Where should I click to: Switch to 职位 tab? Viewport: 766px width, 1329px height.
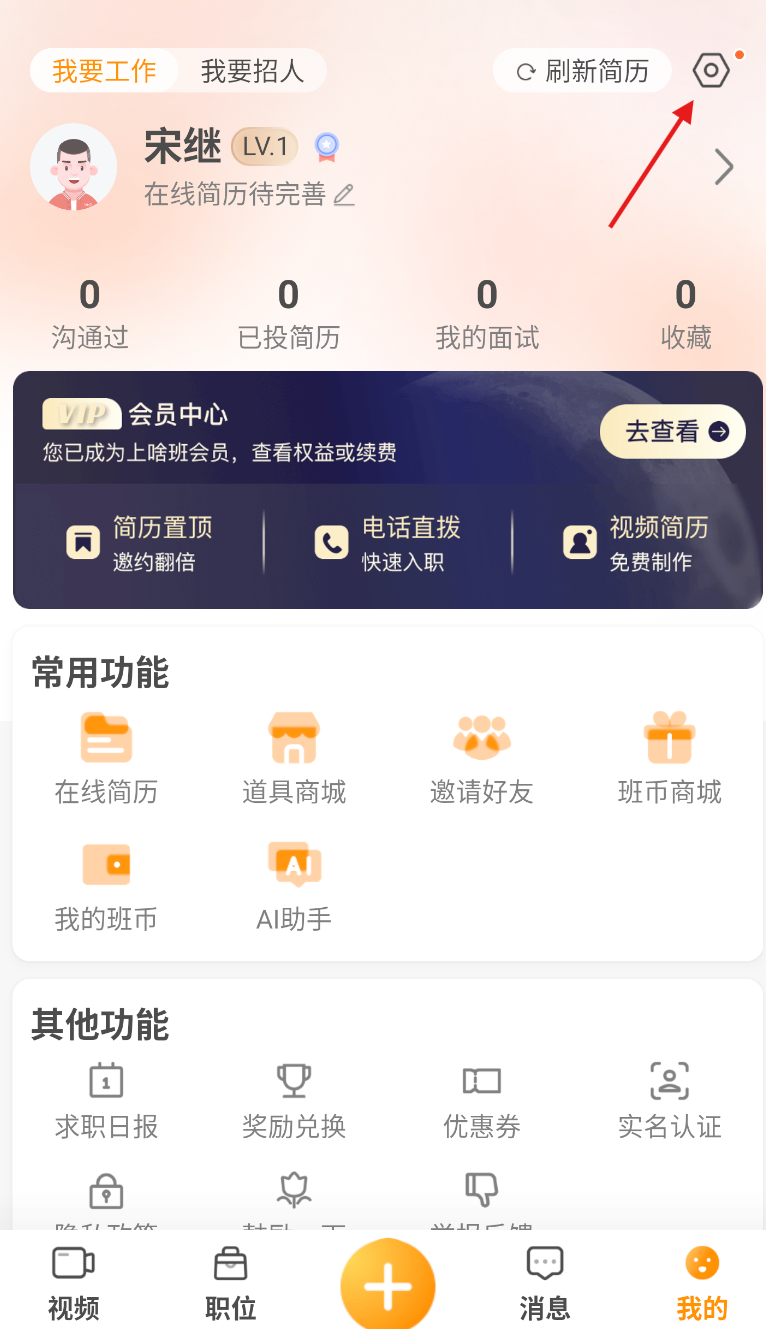pos(231,1283)
